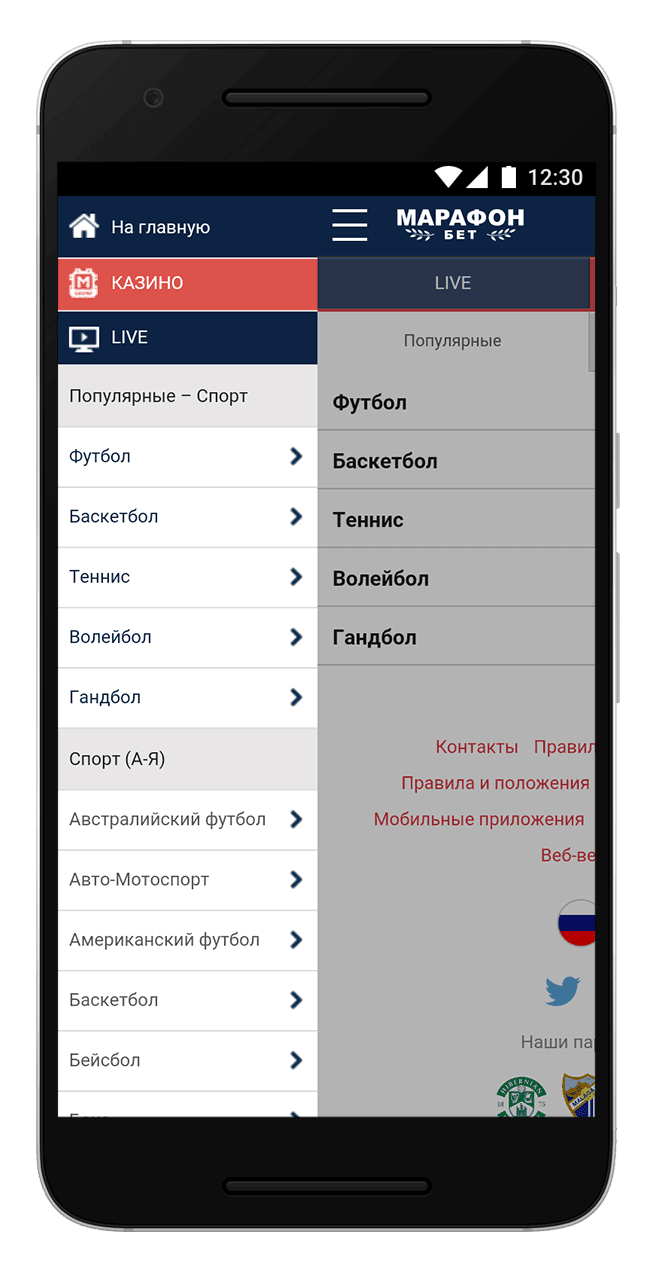Open the КАЗИНО section
This screenshot has height=1275, width=658.
pos(187,283)
